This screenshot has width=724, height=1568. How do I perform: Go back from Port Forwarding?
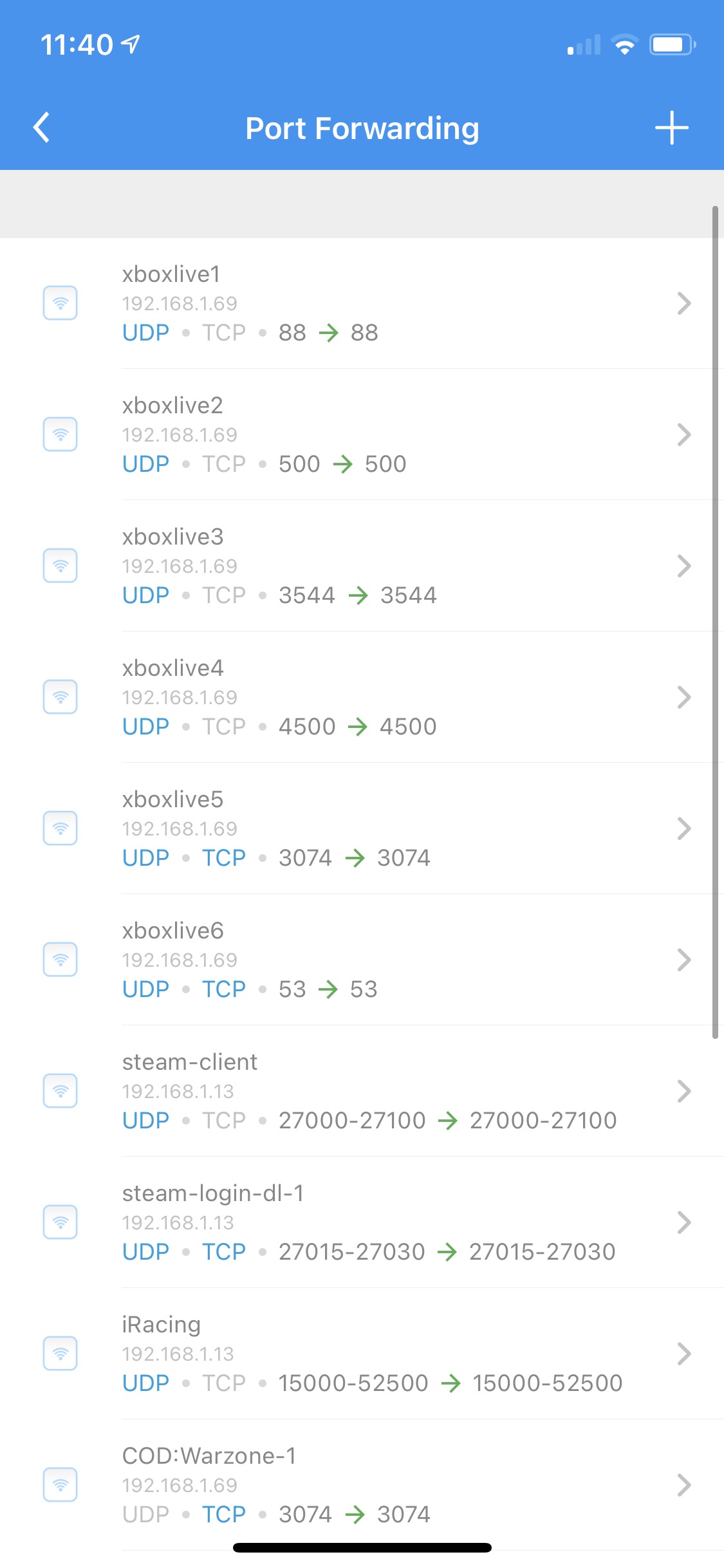pyautogui.click(x=42, y=127)
